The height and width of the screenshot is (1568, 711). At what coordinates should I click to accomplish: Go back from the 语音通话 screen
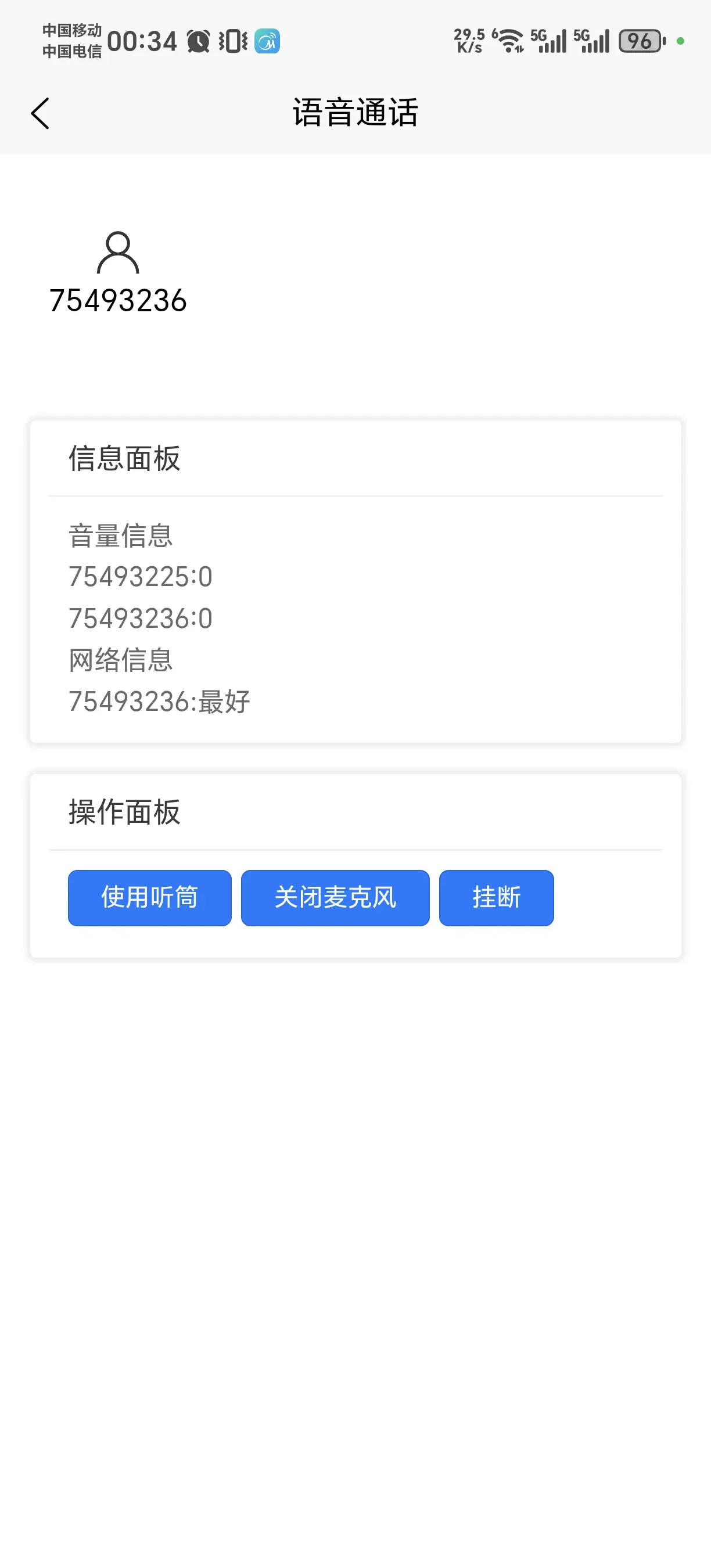[40, 113]
